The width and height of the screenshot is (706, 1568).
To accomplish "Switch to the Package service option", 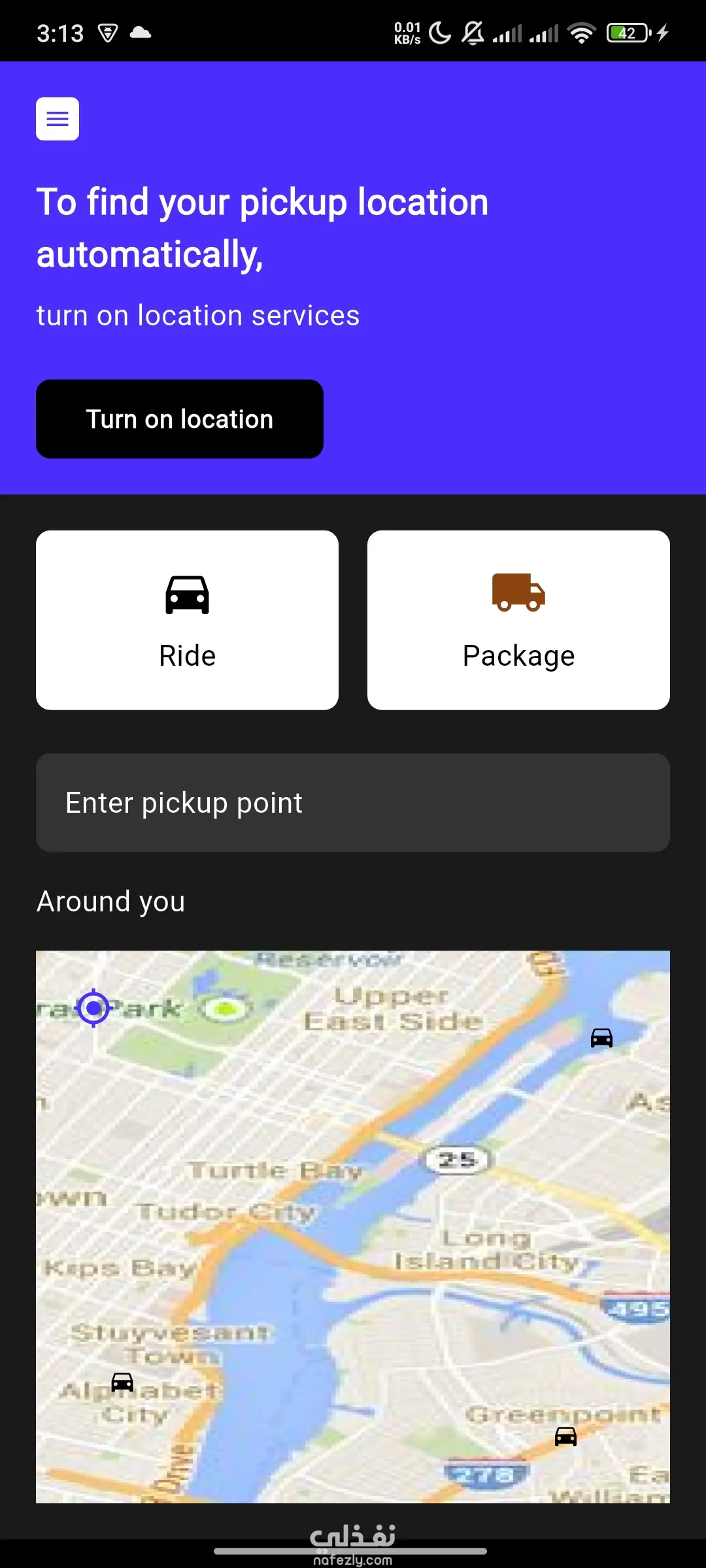I will 517,619.
